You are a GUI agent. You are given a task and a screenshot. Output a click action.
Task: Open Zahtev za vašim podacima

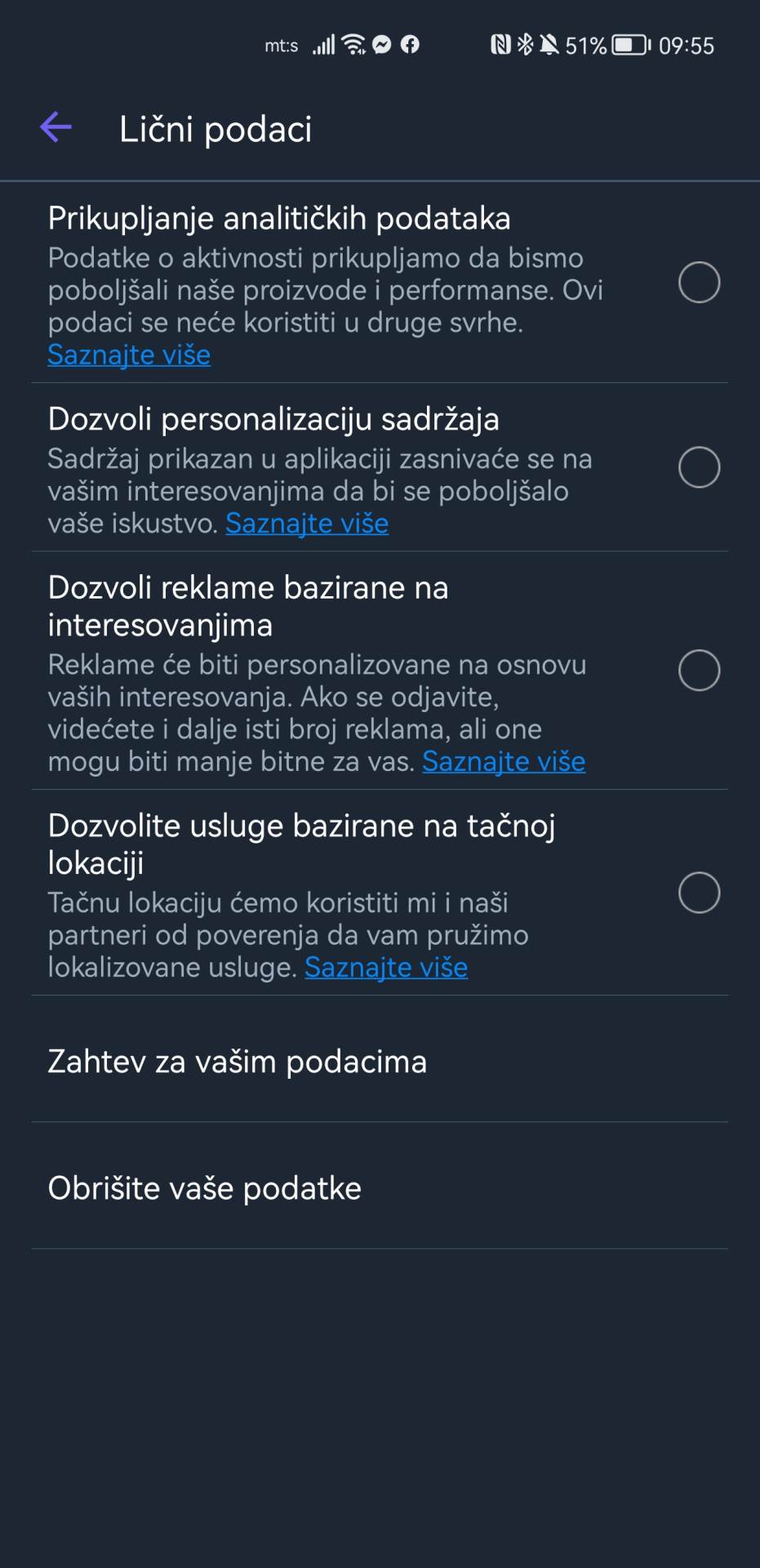236,1061
